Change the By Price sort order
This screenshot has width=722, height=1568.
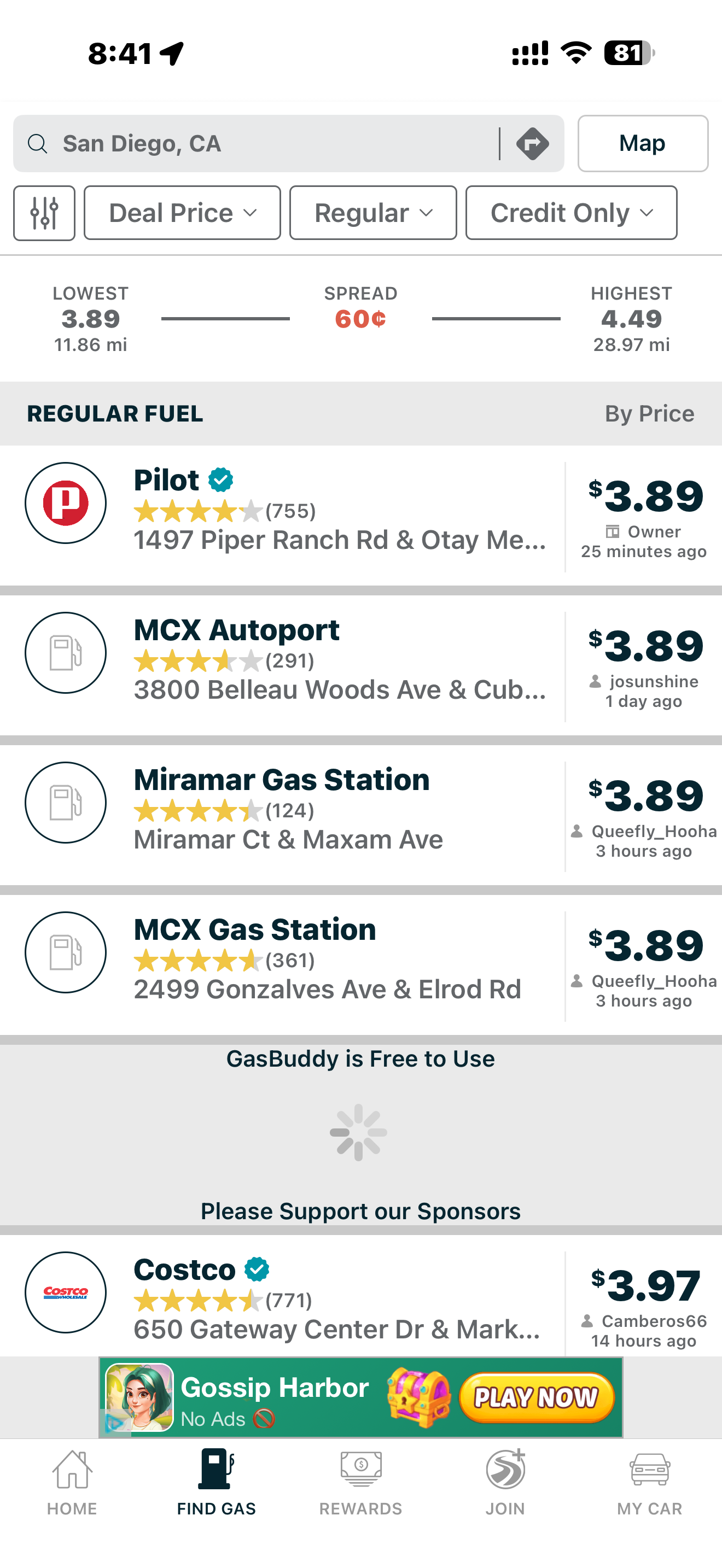pyautogui.click(x=649, y=414)
